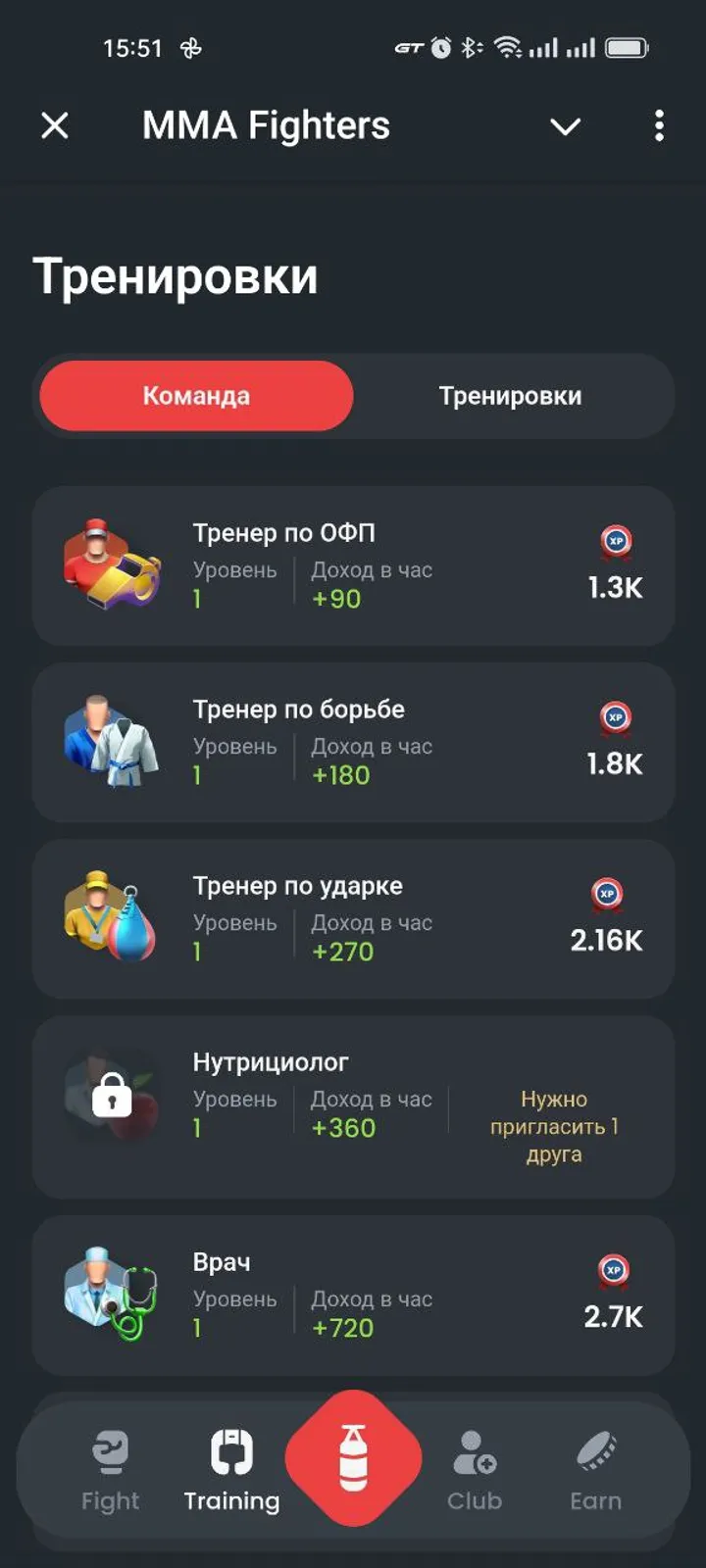Expand the Врач trainer card
Viewport: 706px width, 1568px height.
pos(353,1294)
